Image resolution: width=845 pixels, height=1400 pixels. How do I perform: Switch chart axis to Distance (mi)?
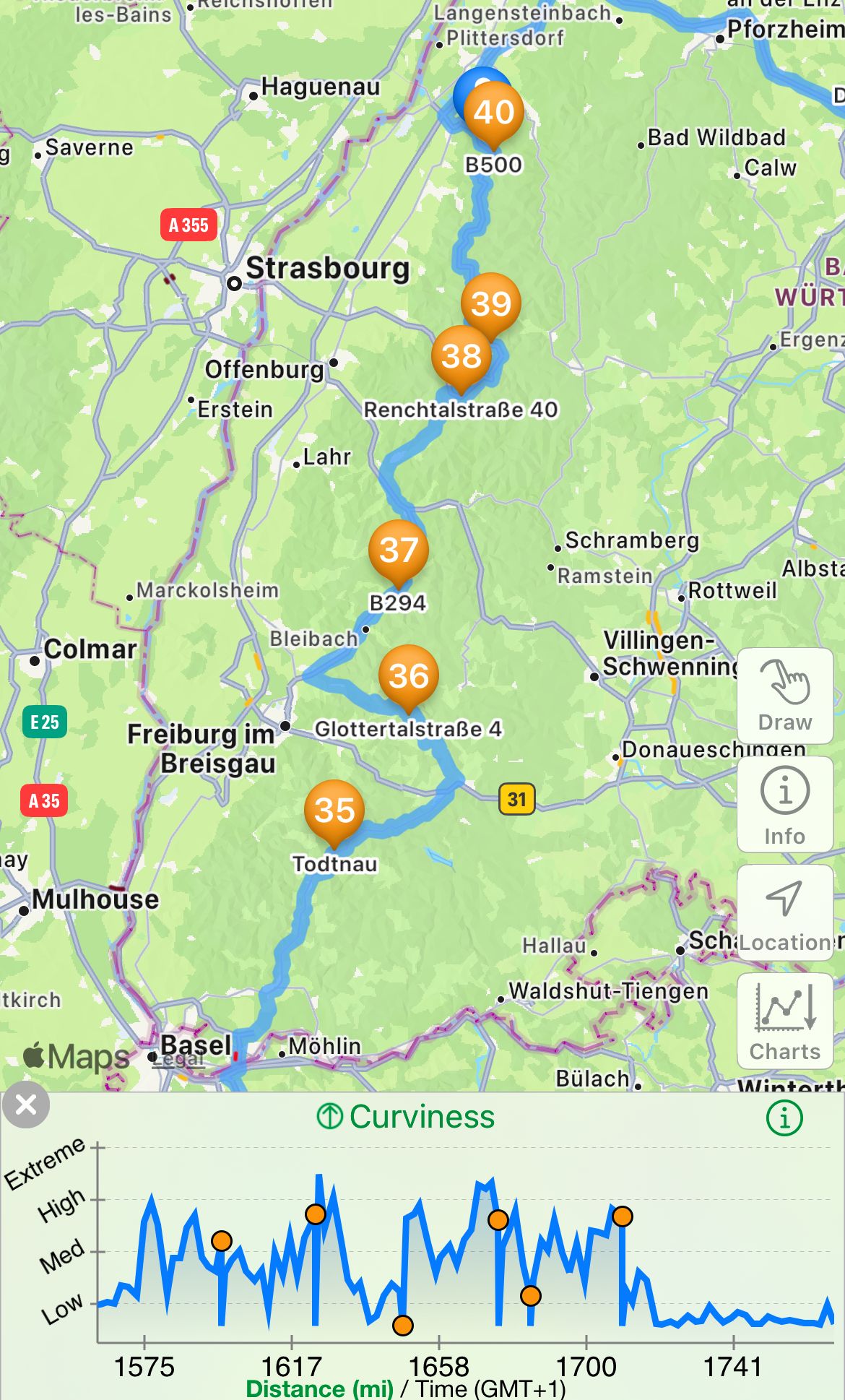(x=319, y=1388)
